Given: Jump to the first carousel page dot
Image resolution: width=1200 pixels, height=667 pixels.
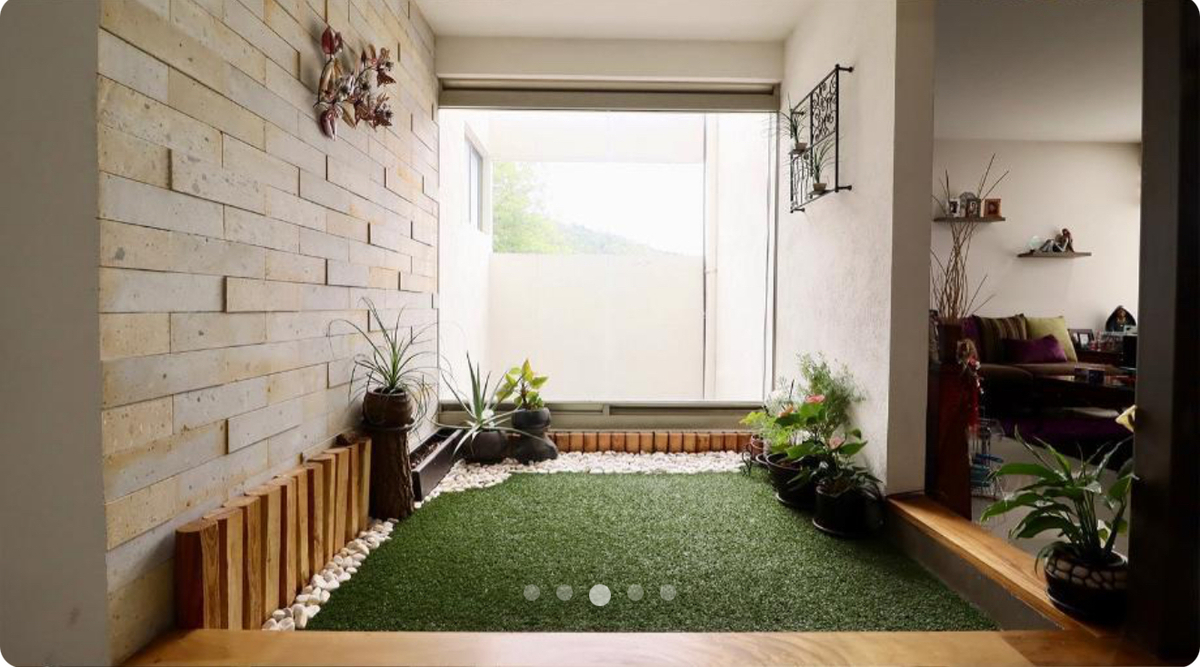Looking at the screenshot, I should (x=531, y=592).
